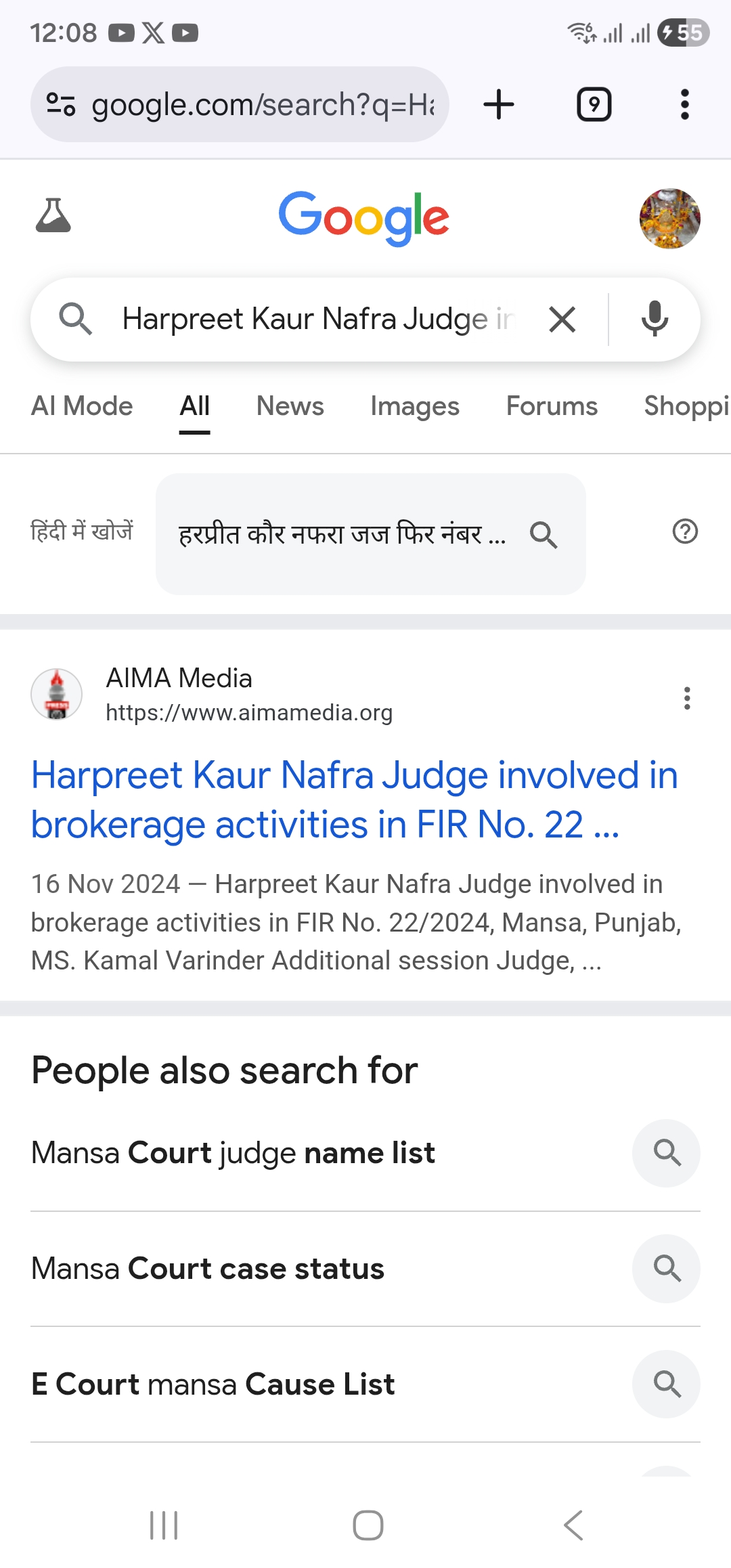The width and height of the screenshot is (731, 1568).
Task: Switch to the Forums tab
Action: (x=552, y=406)
